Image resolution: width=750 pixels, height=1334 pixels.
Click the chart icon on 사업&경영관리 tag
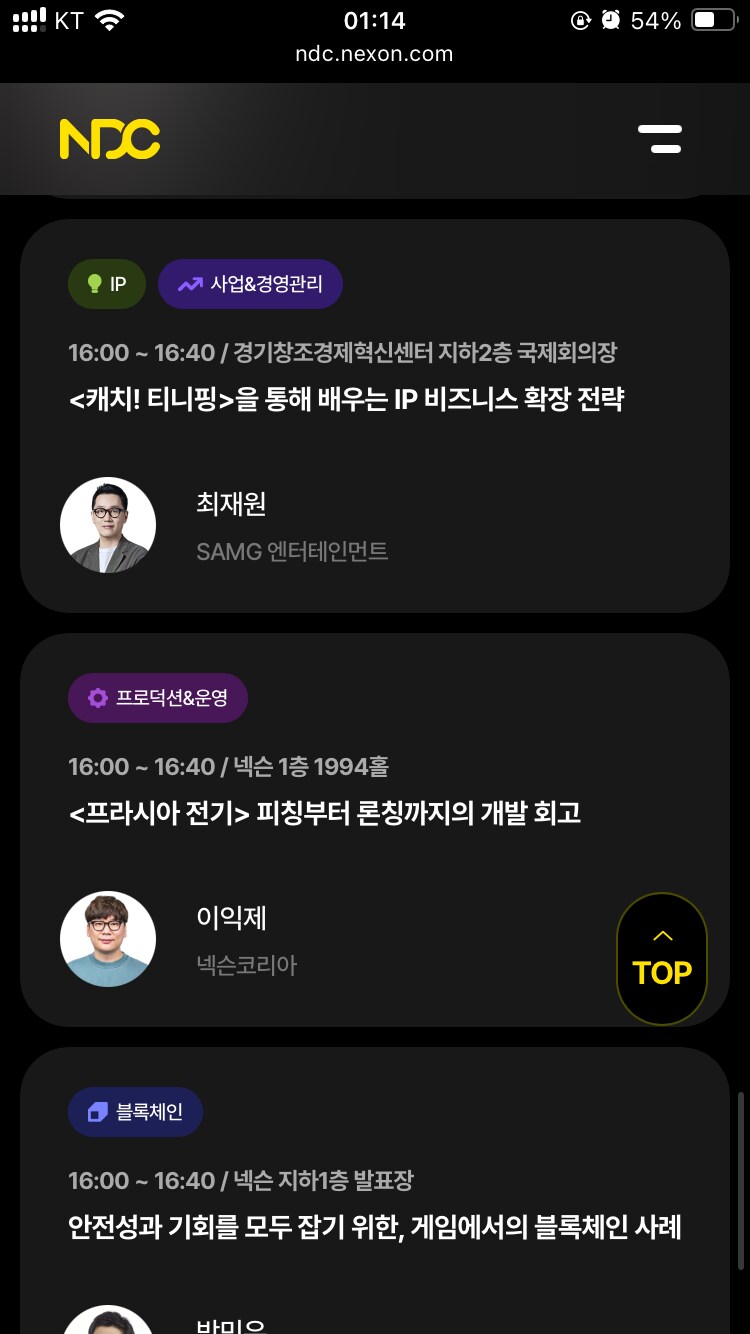pyautogui.click(x=189, y=283)
